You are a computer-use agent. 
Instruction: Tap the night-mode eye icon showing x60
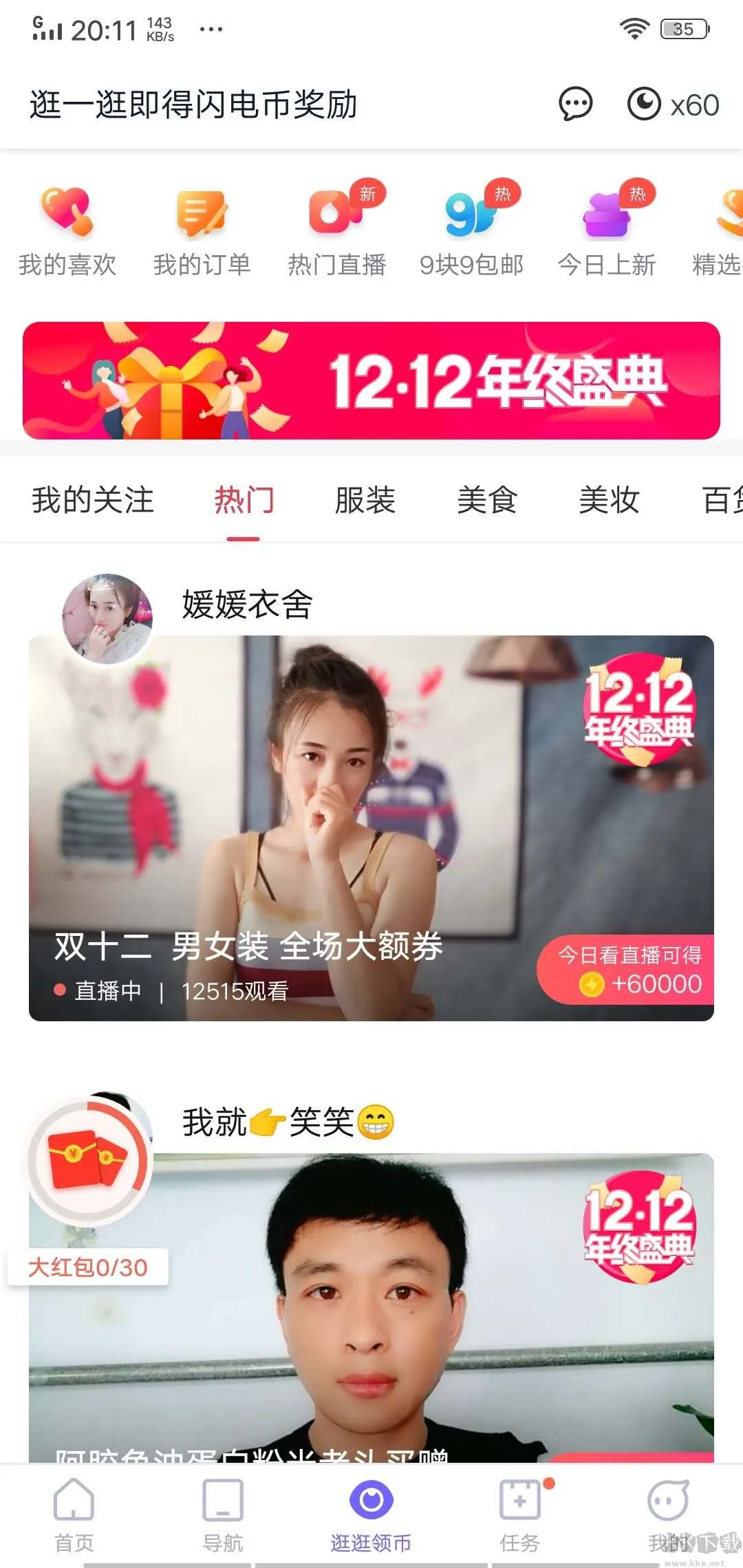pyautogui.click(x=644, y=105)
